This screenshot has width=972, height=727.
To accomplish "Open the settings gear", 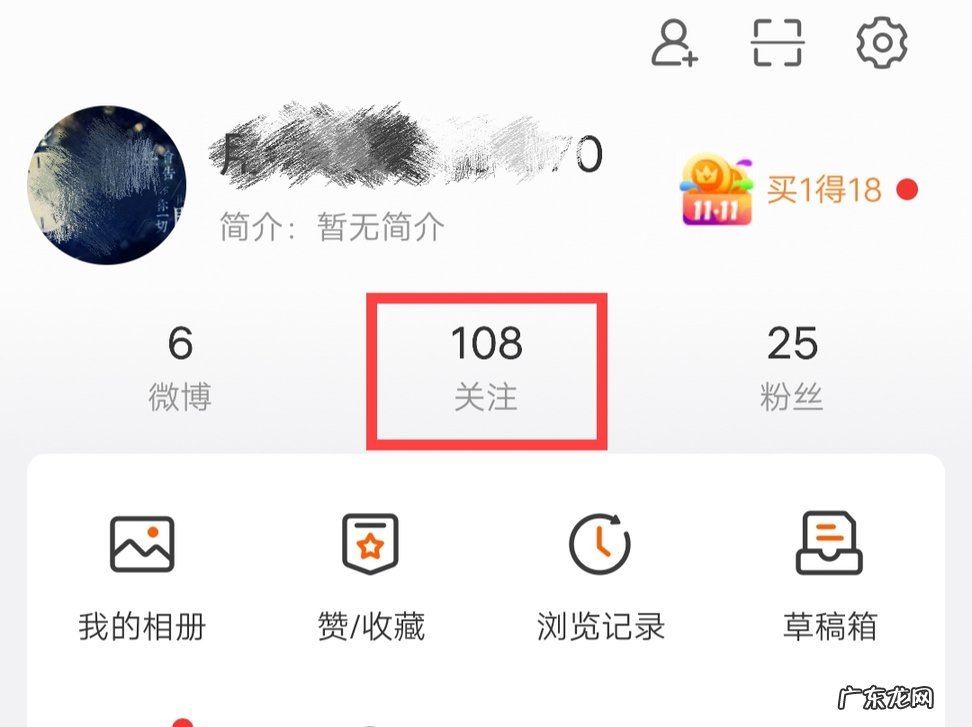I will 881,43.
